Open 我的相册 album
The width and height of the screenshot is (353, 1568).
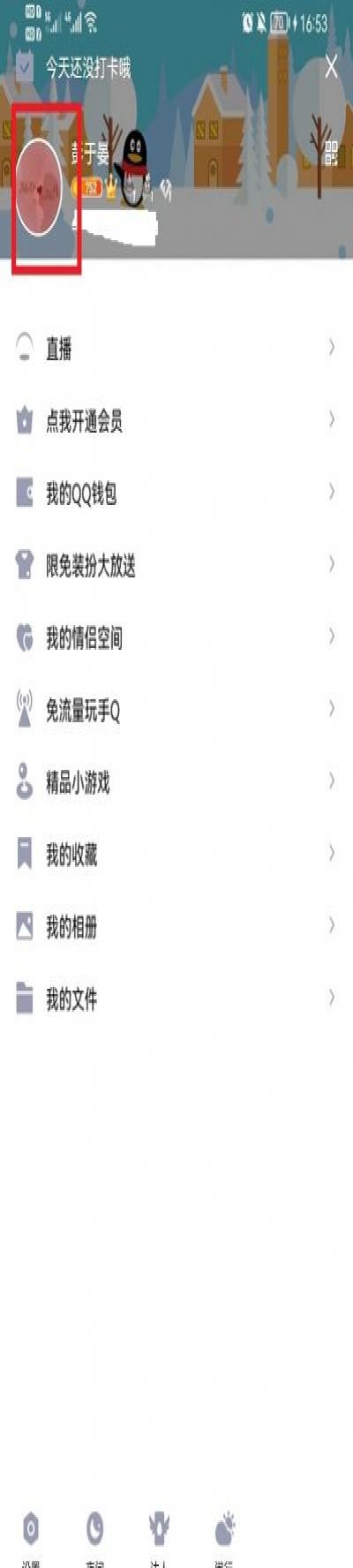coord(176,927)
